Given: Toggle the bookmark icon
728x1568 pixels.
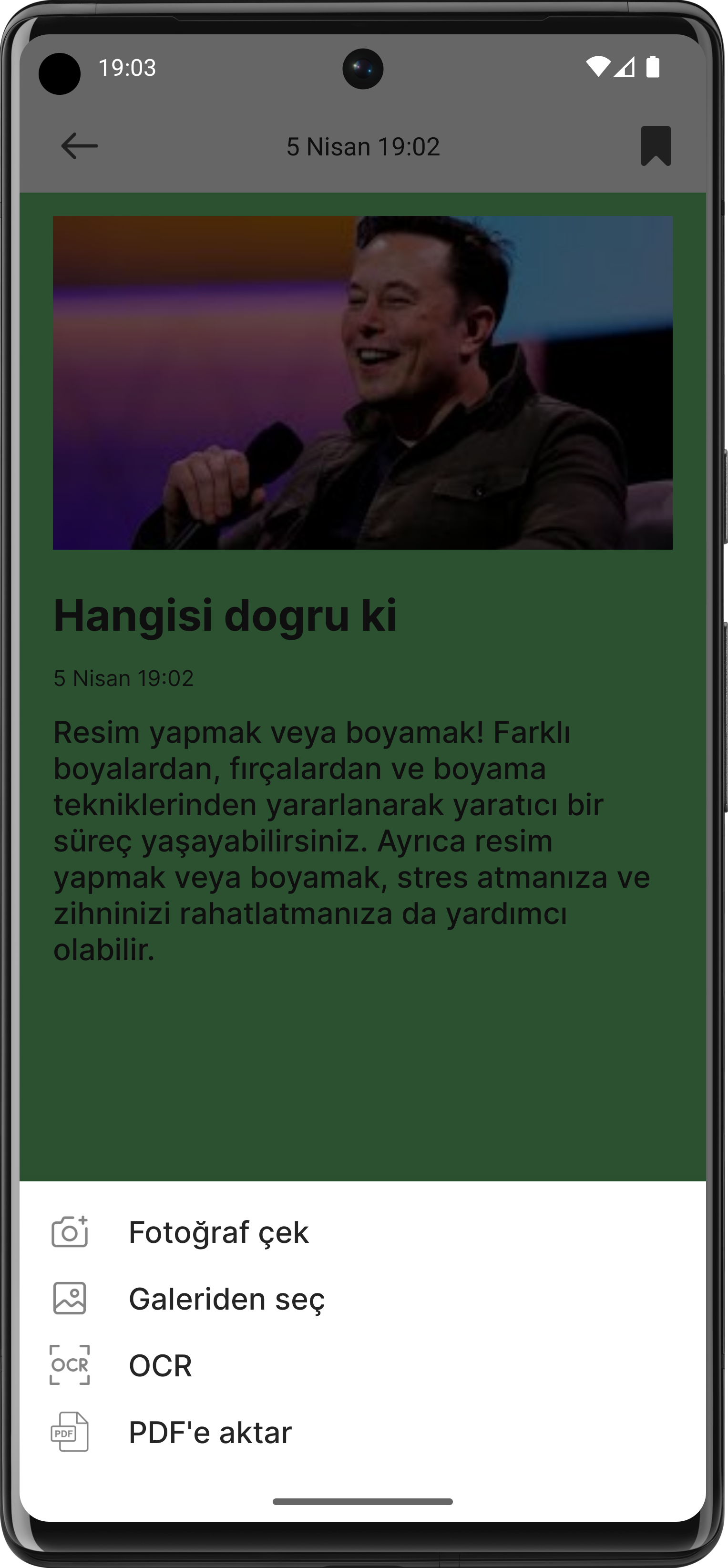Looking at the screenshot, I should pyautogui.click(x=656, y=146).
